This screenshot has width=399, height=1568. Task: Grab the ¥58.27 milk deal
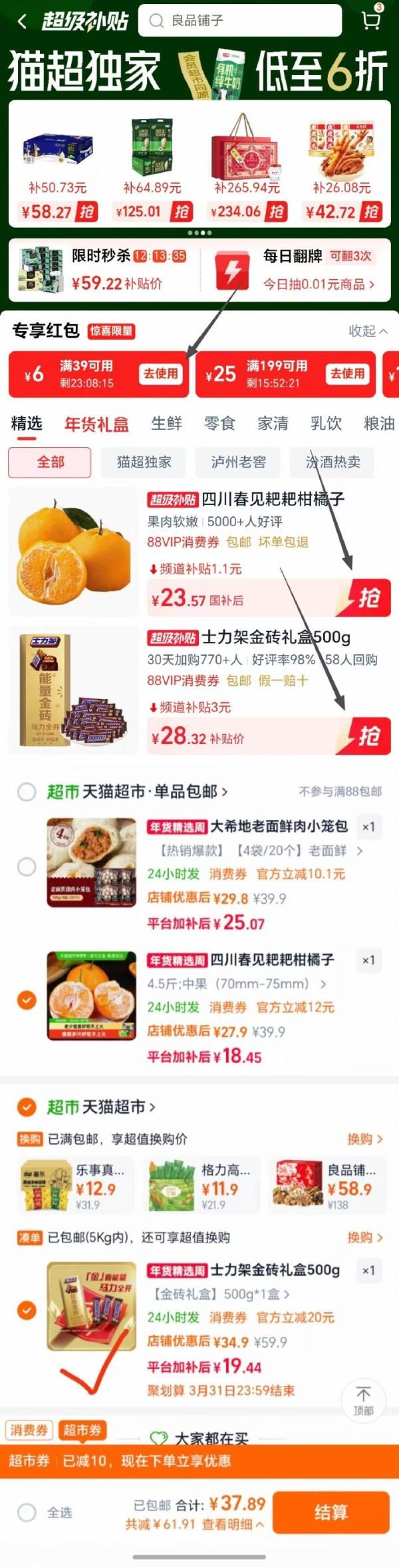click(86, 211)
